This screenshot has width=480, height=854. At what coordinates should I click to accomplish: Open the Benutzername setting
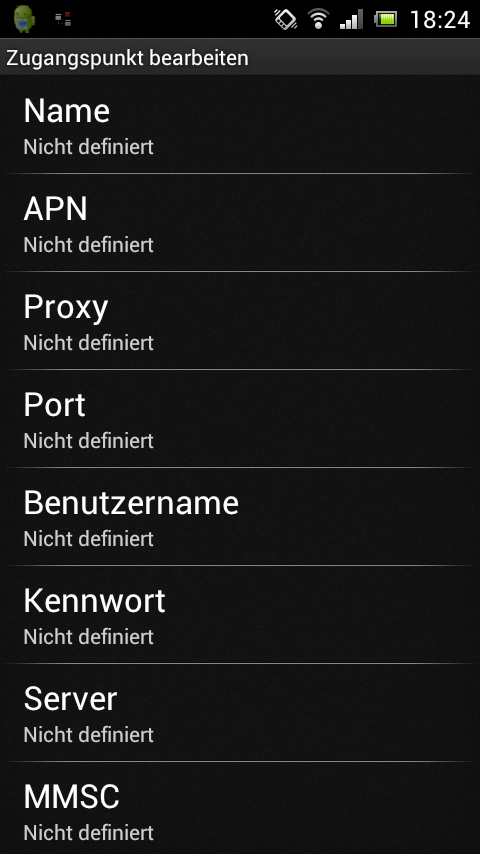point(240,516)
